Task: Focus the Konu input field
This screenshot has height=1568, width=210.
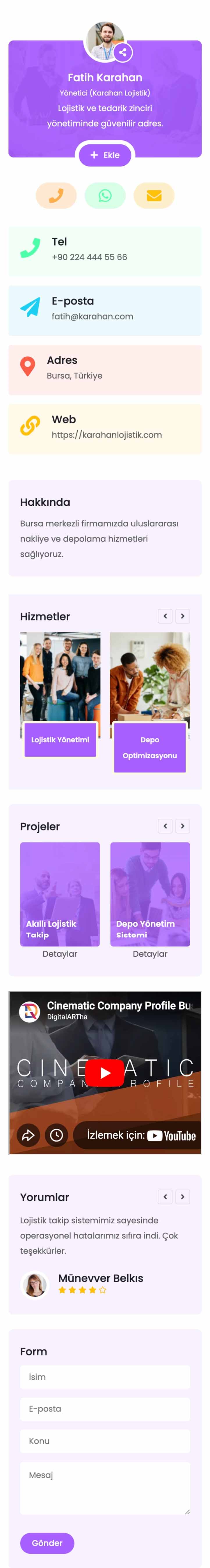Action: (x=105, y=1441)
